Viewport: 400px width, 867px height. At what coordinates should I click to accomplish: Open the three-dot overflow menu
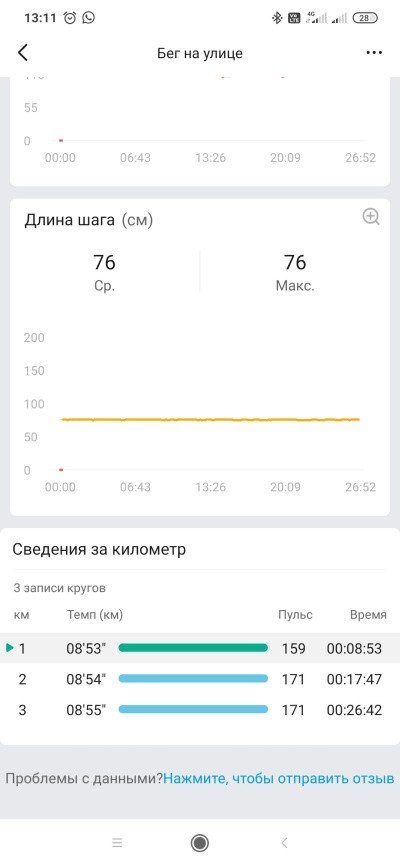375,53
